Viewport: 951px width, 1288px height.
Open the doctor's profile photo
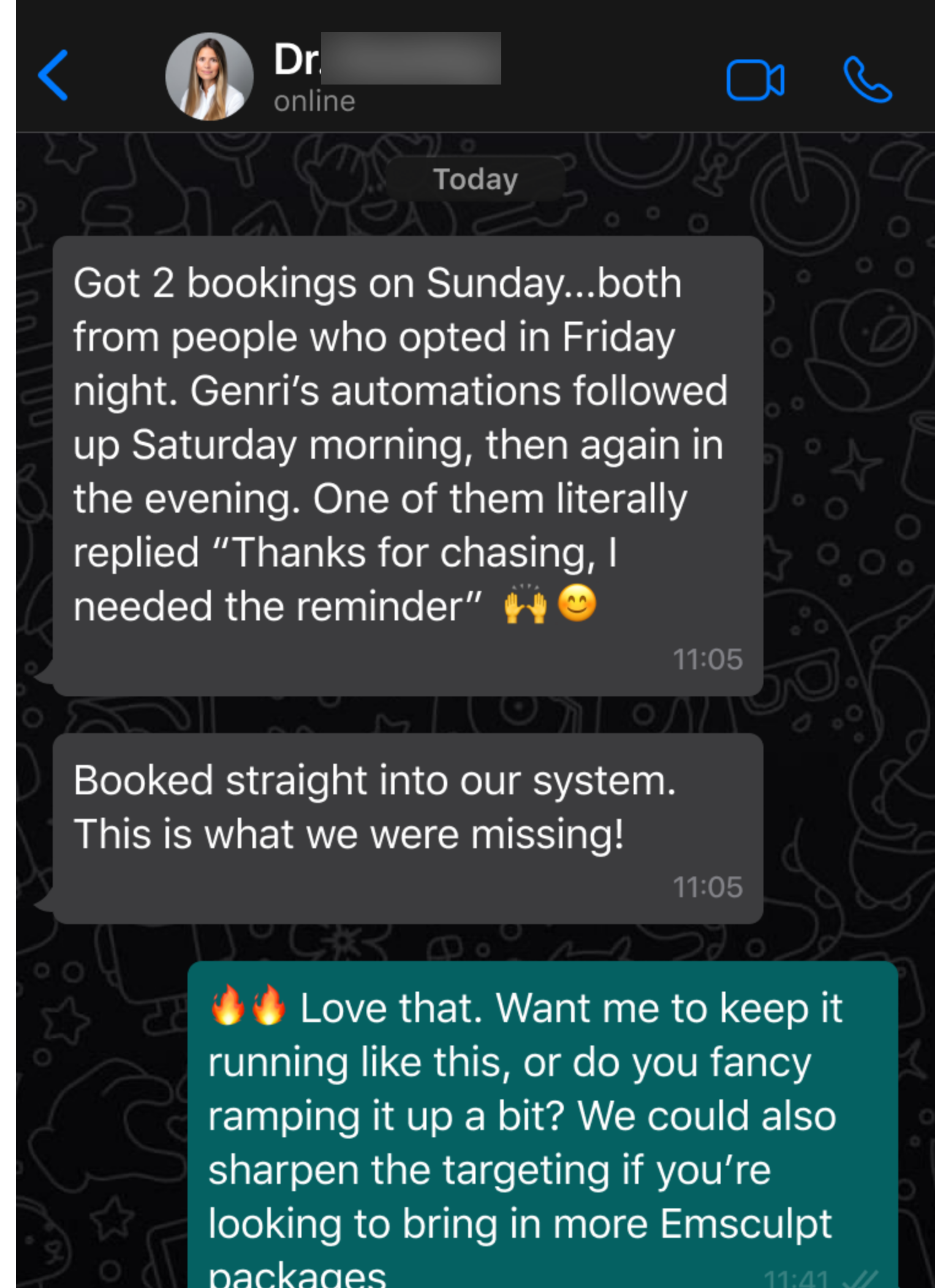coord(209,77)
